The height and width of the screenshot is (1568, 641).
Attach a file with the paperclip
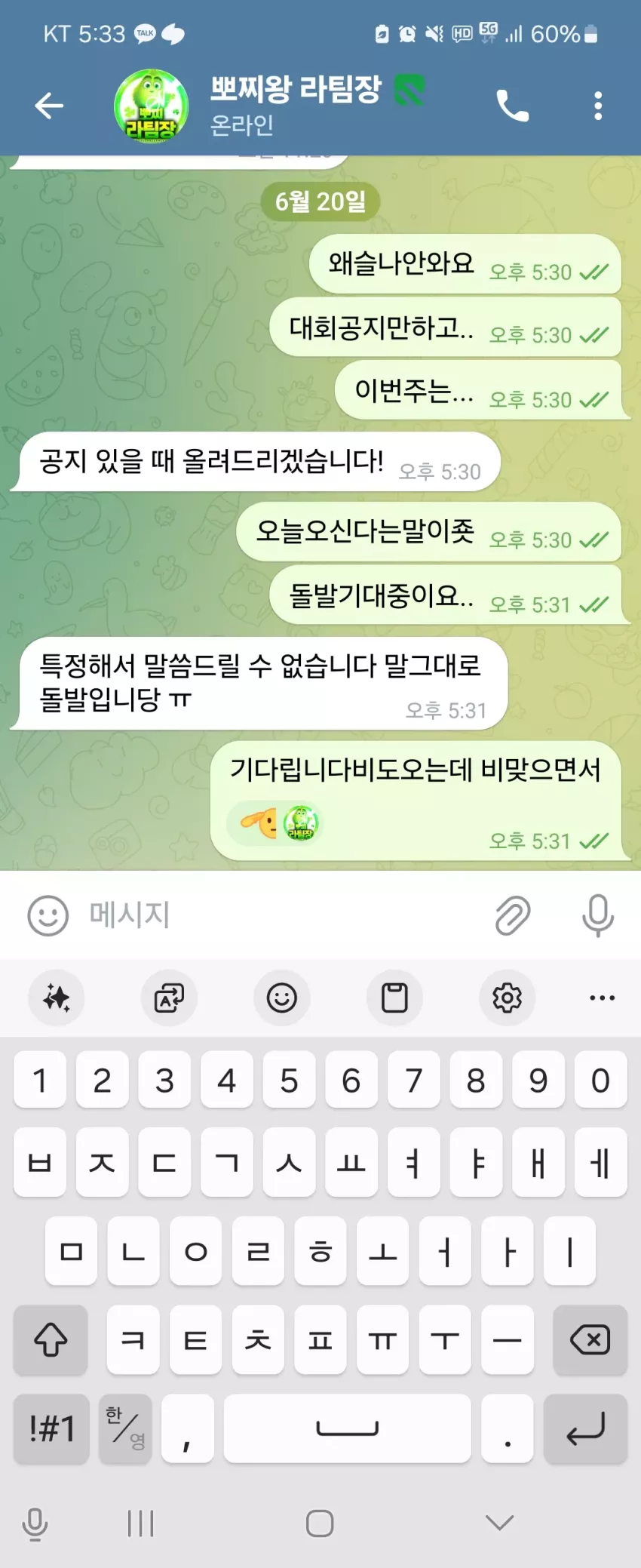513,915
